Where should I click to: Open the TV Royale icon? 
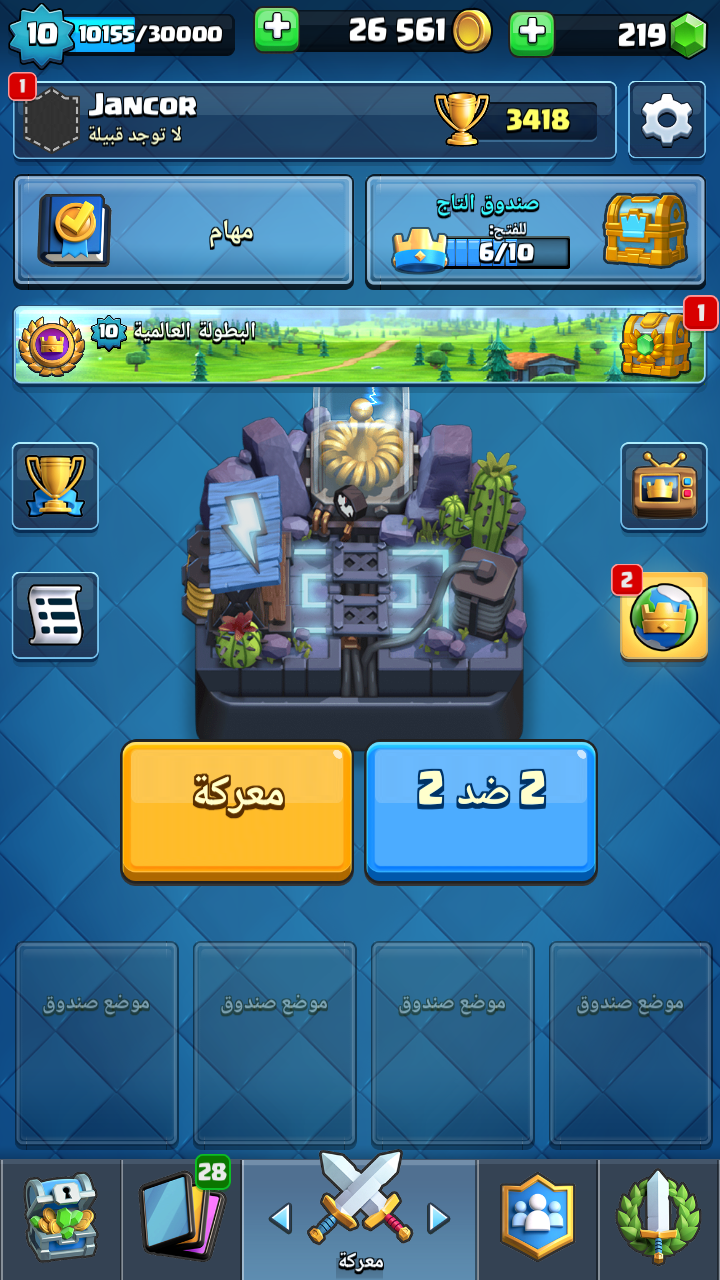click(664, 486)
